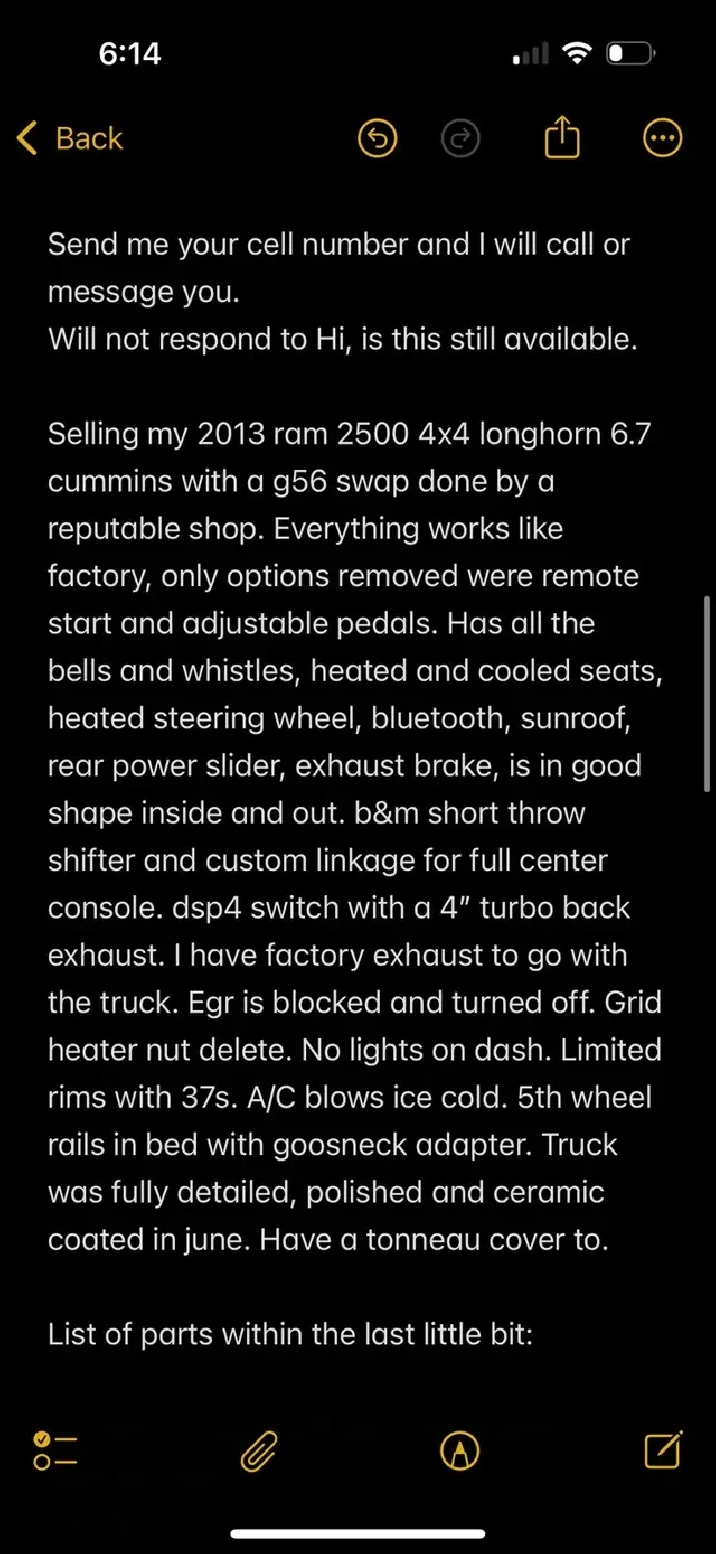The image size is (716, 1554).
Task: Add a checklist to the note
Action: (55, 1449)
